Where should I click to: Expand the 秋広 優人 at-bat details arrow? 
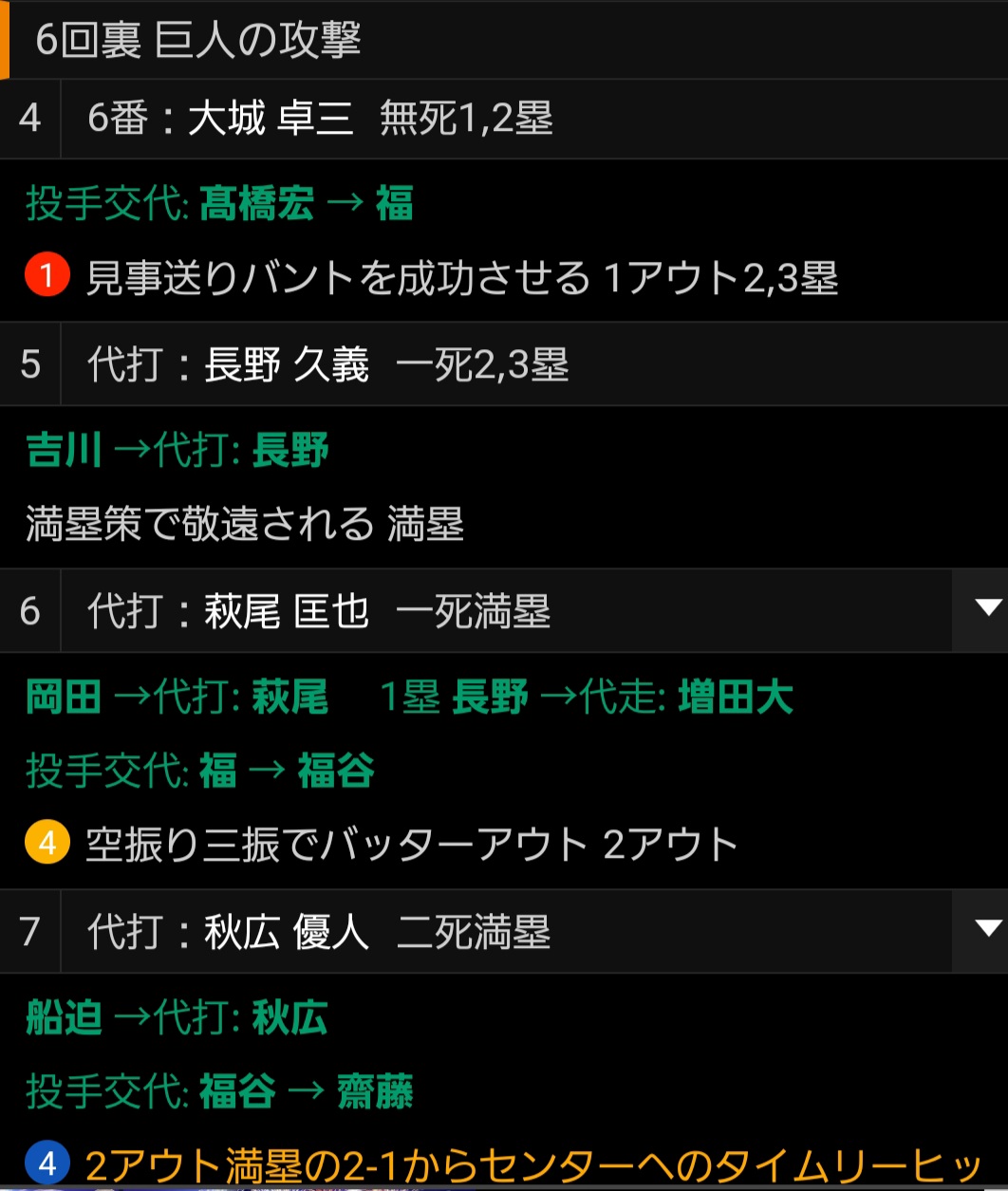(x=987, y=929)
